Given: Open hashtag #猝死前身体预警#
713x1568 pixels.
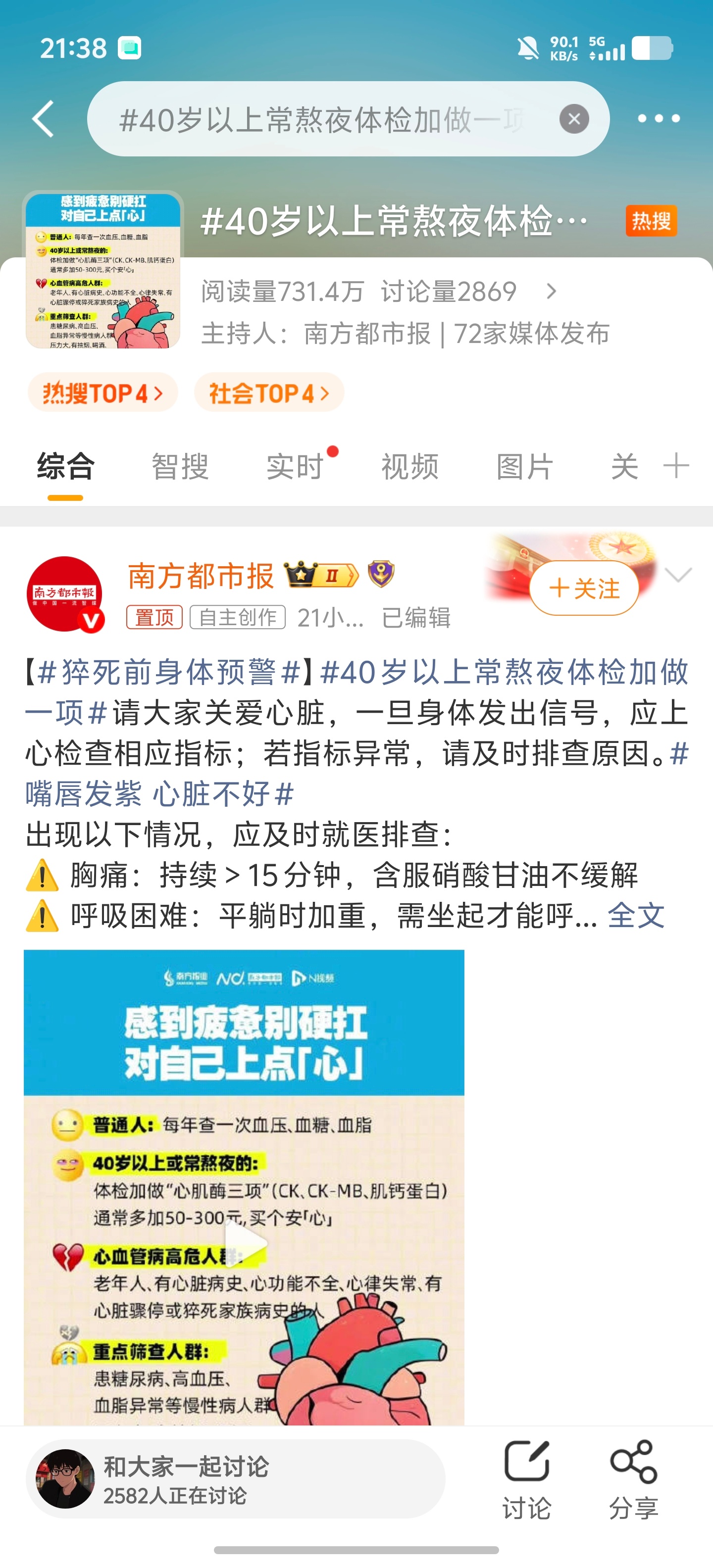Looking at the screenshot, I should [x=177, y=674].
